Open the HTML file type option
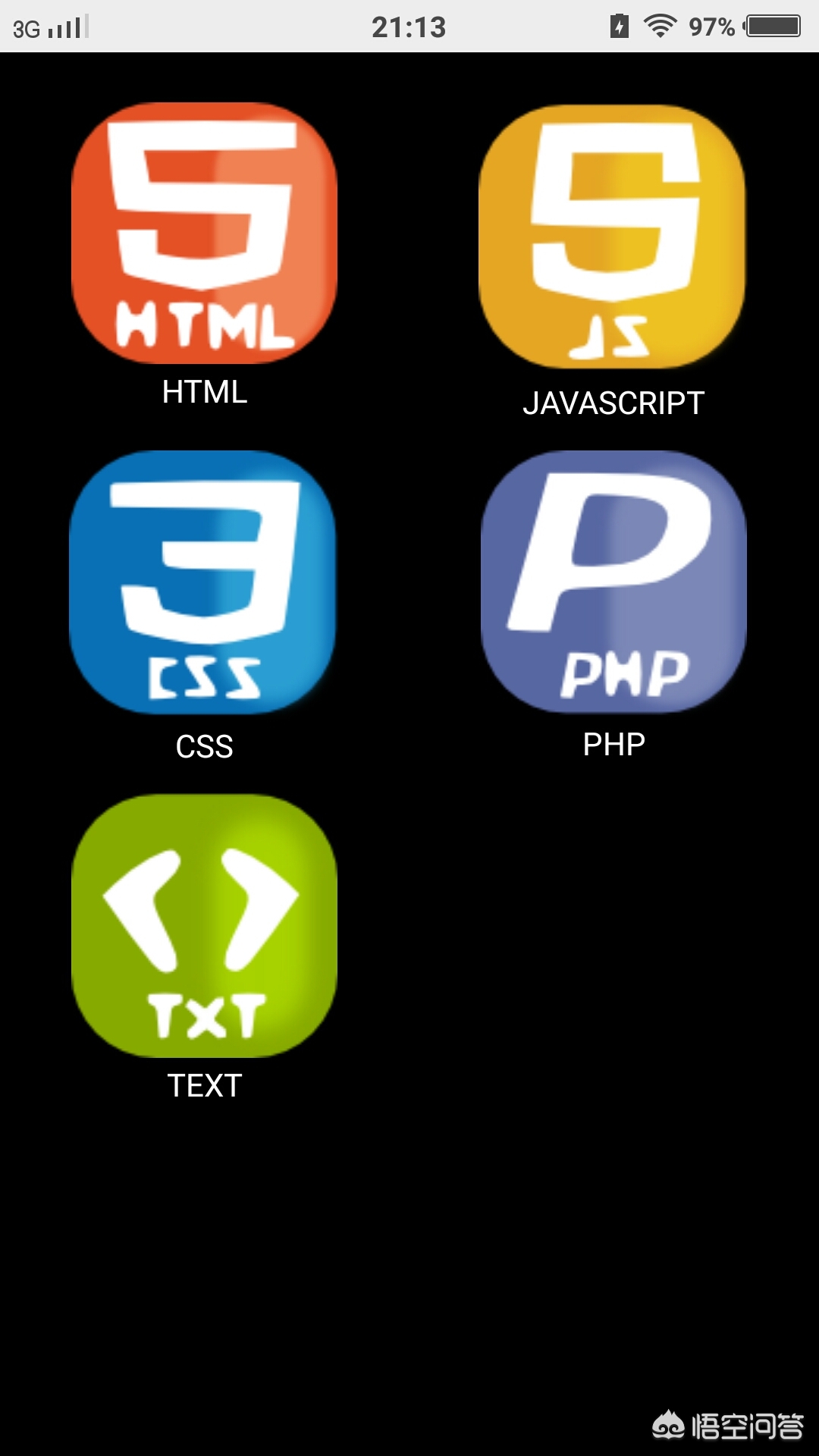Viewport: 819px width, 1456px height. (204, 234)
